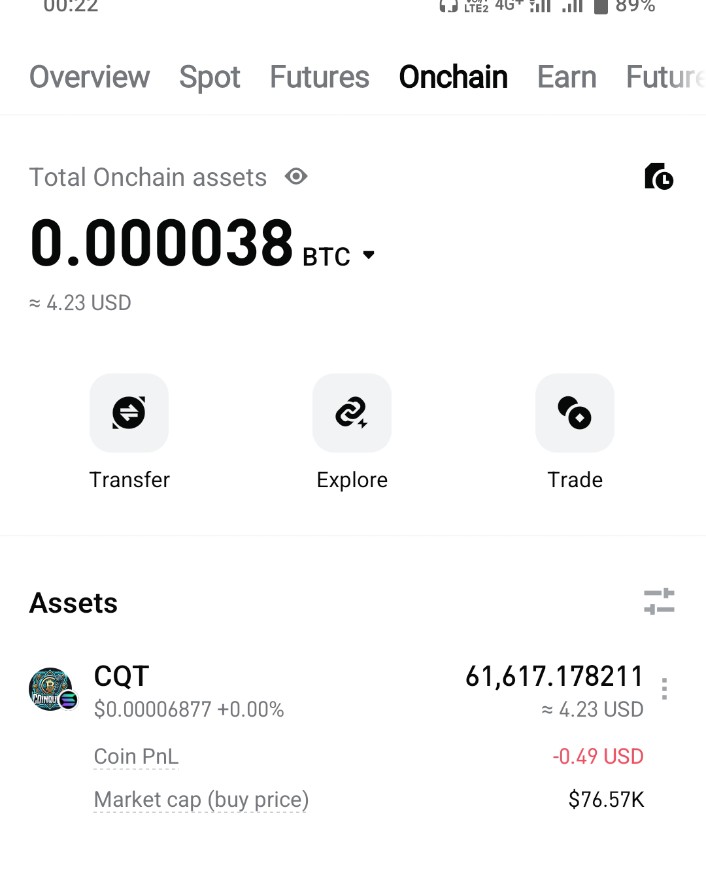Screen dimensions: 706x883
Task: Select the Earn tab
Action: tap(566, 77)
